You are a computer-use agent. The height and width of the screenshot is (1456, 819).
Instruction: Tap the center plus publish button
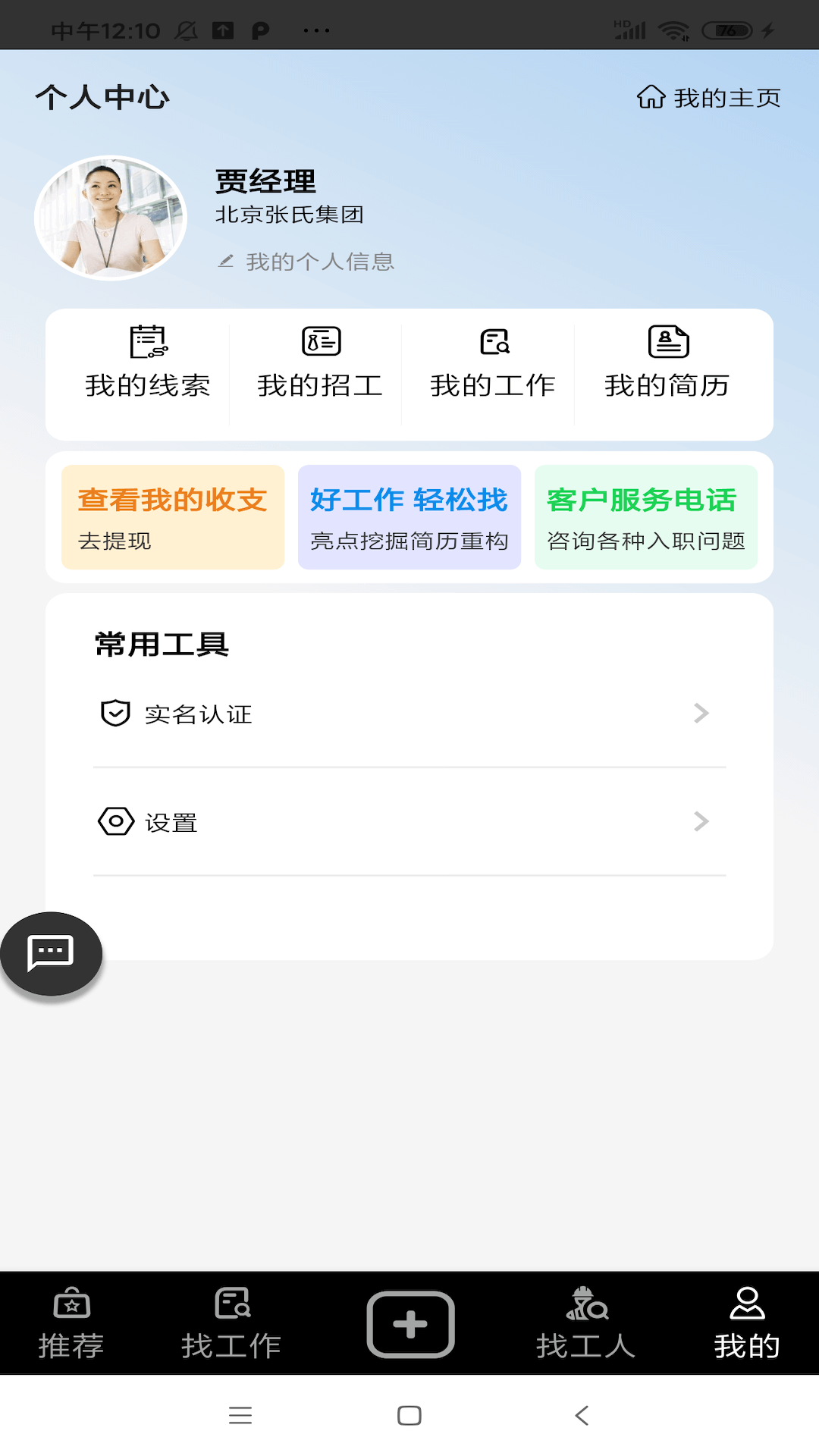coord(410,1324)
